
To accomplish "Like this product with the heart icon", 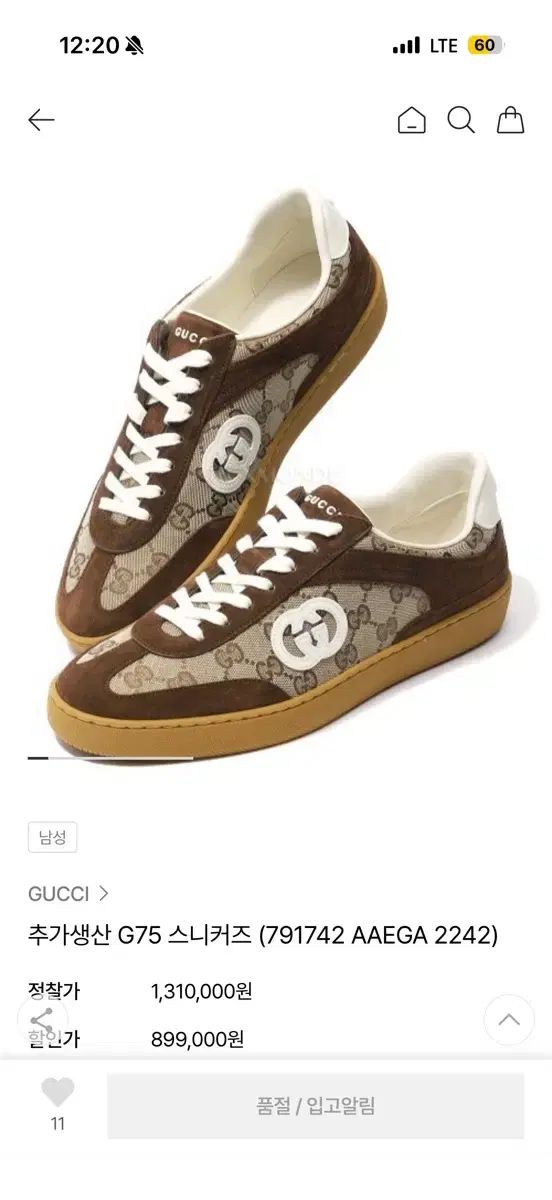I will pos(57,1092).
